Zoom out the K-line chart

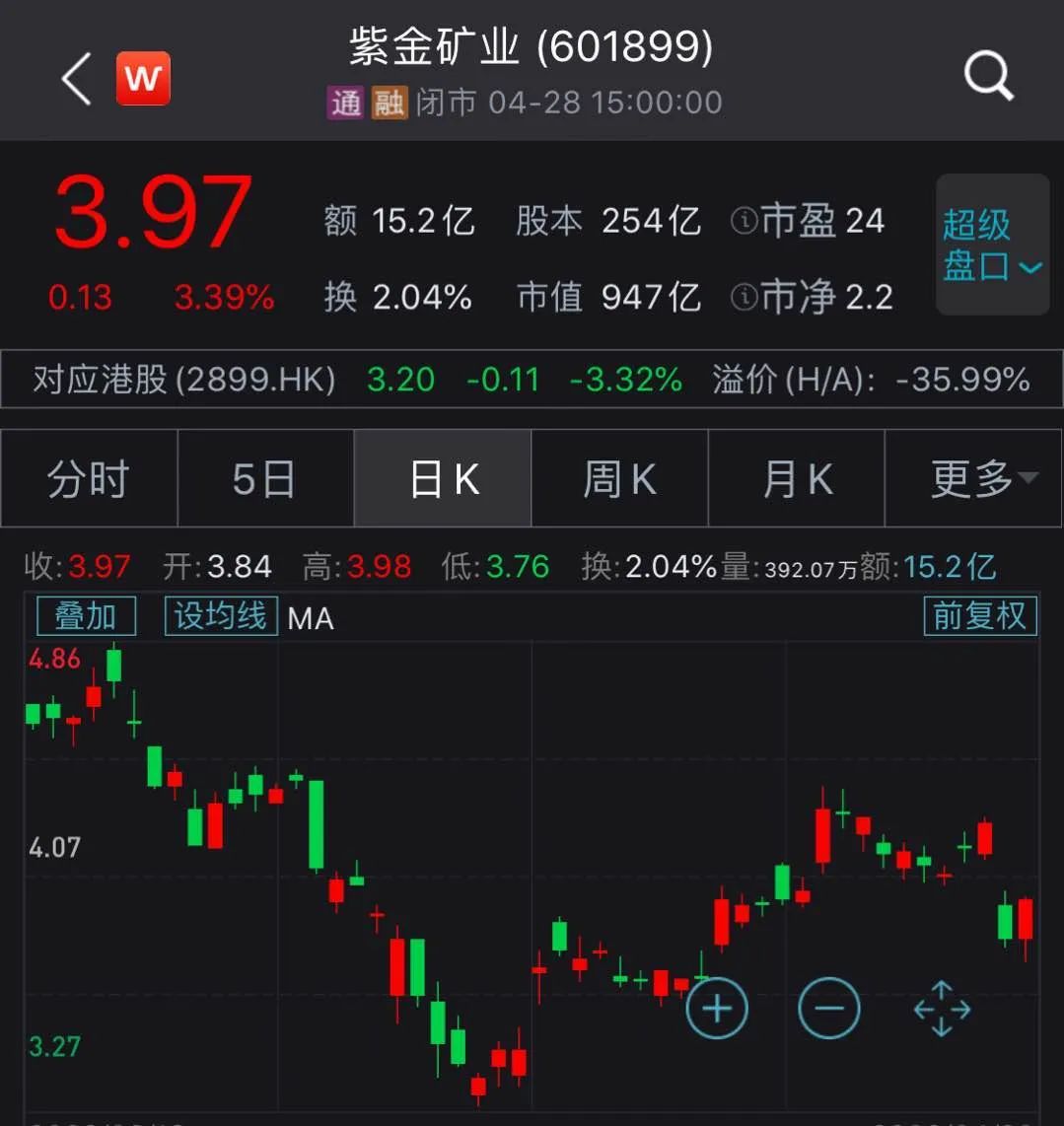[x=829, y=1008]
